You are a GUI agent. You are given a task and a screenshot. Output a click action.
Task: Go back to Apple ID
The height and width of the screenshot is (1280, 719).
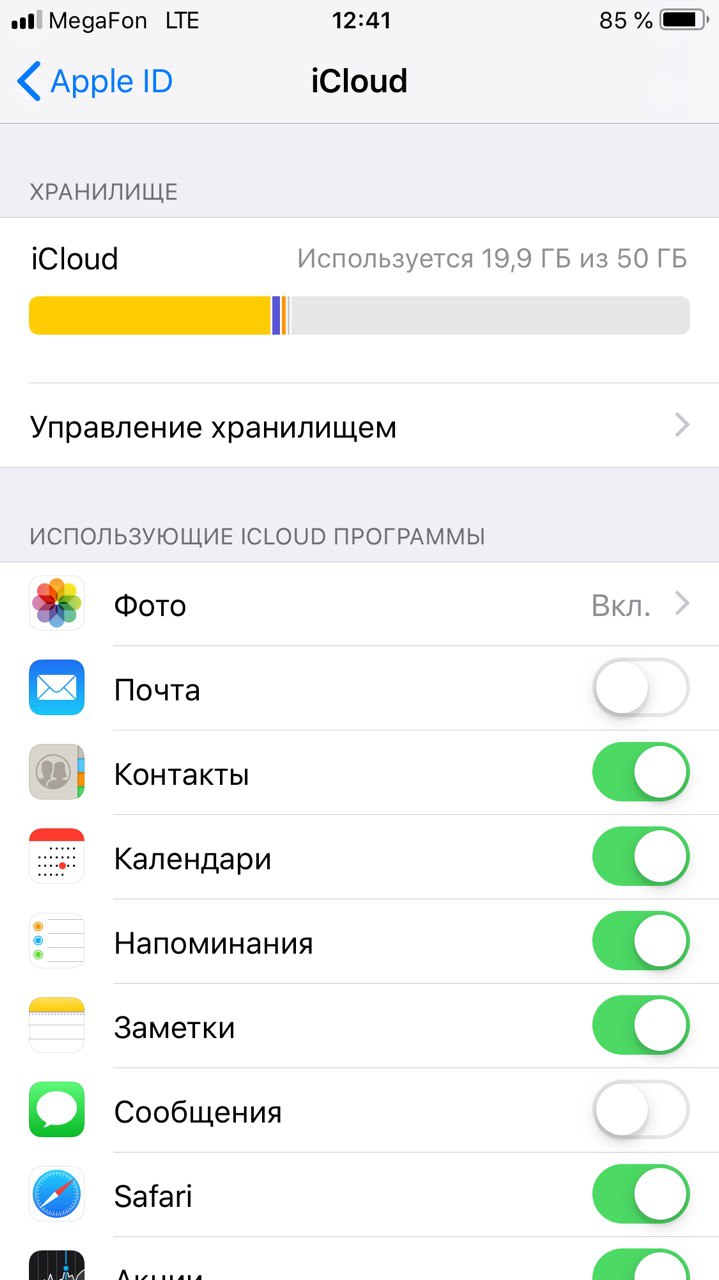[96, 81]
